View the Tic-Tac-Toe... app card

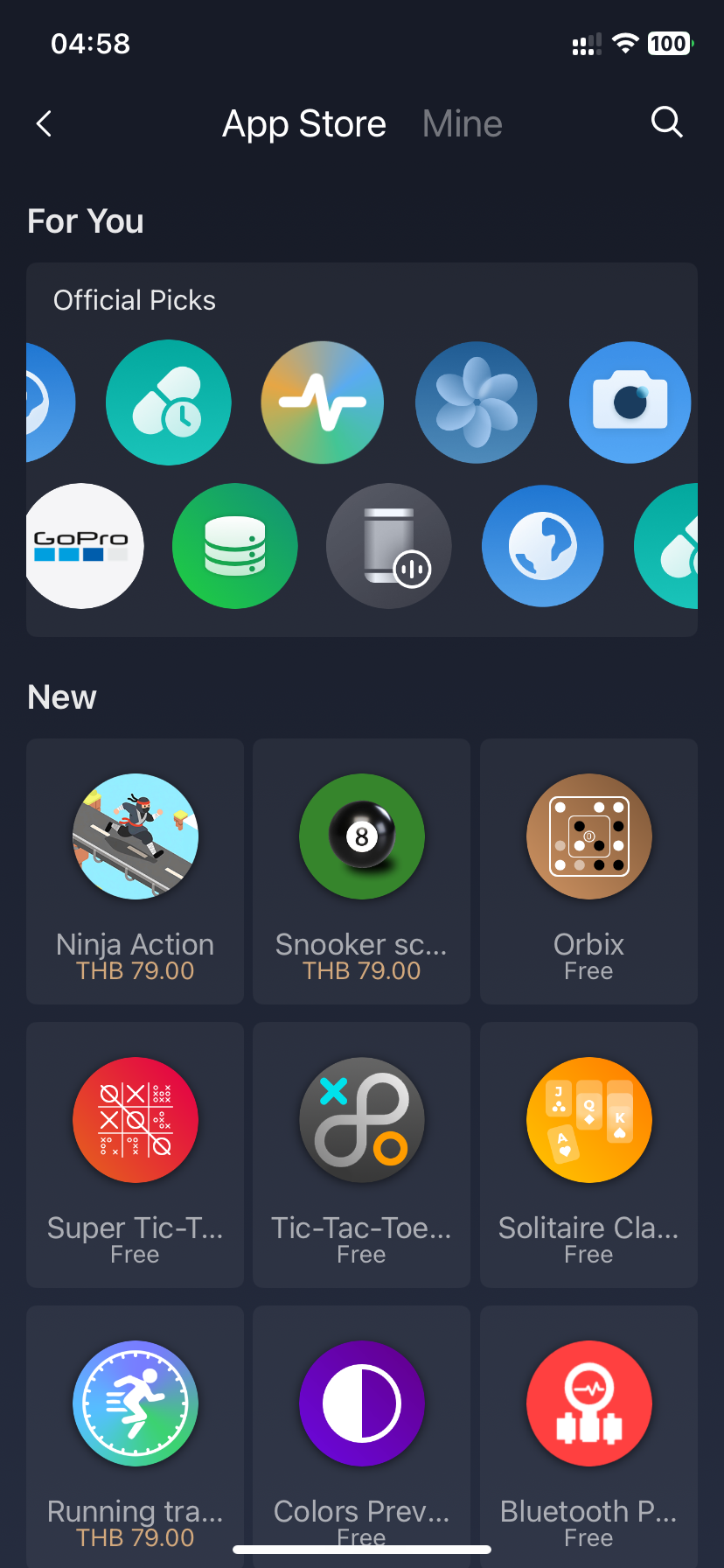pyautogui.click(x=361, y=1155)
